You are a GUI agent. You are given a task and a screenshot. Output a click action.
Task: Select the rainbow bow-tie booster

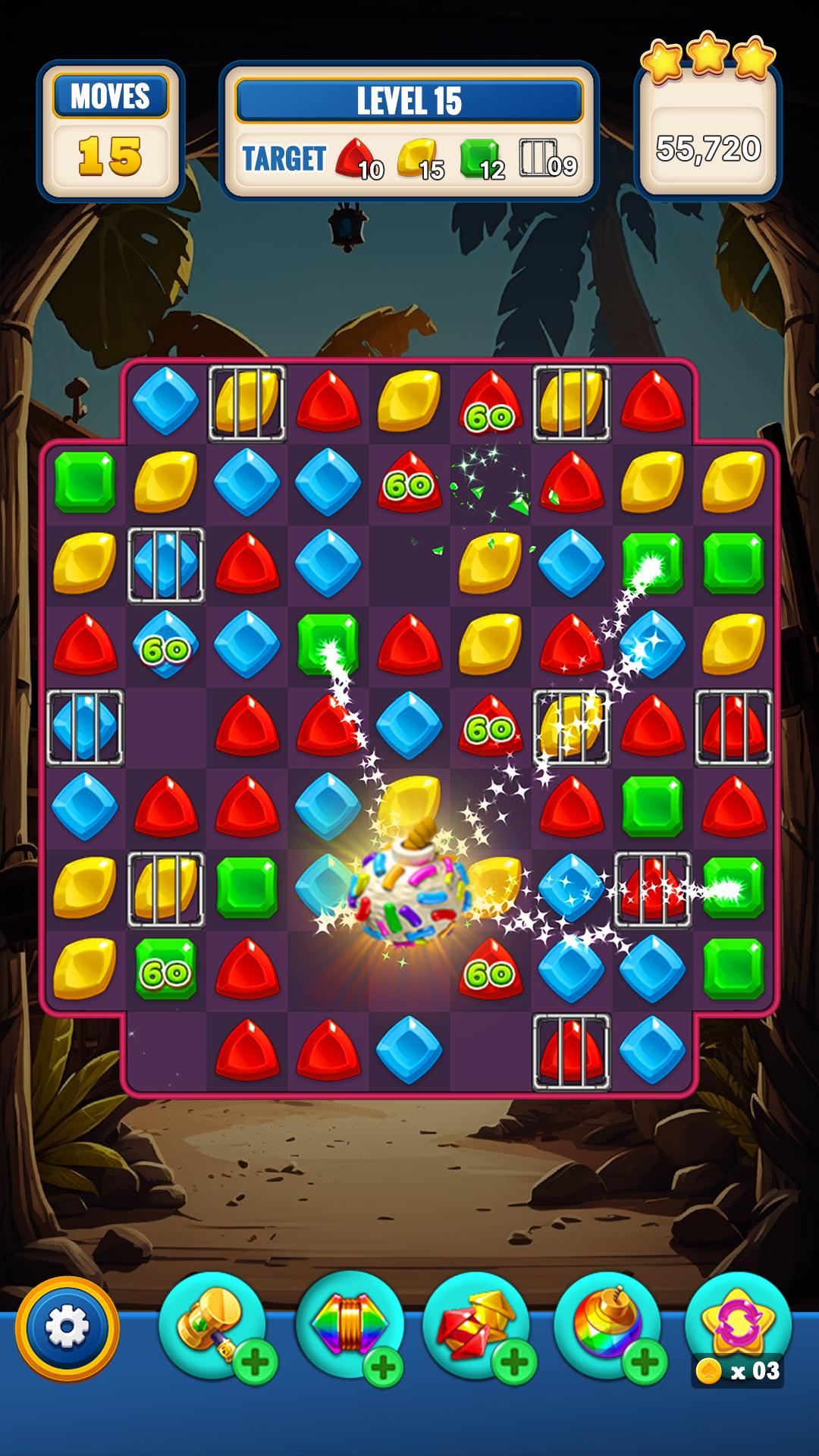350,1326
